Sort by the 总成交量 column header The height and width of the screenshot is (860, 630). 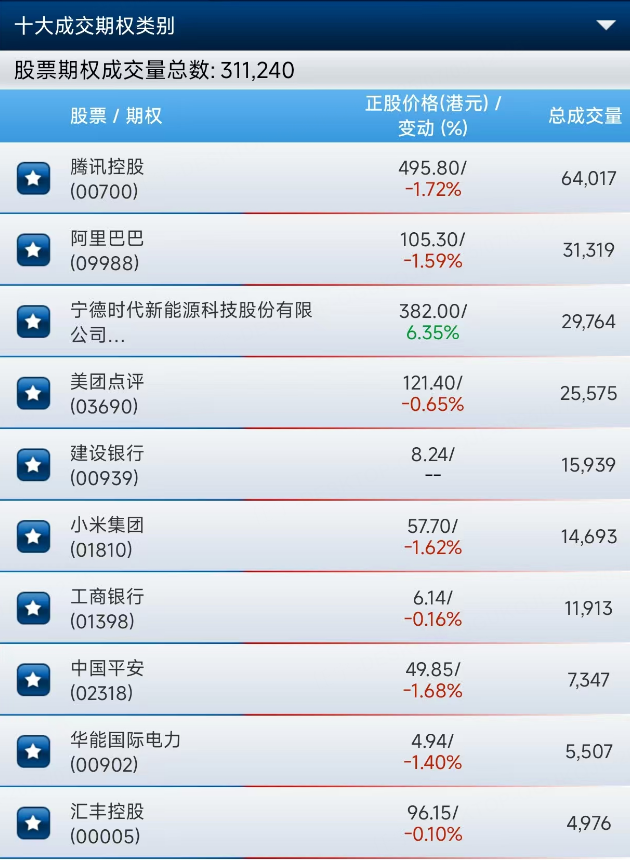[584, 116]
